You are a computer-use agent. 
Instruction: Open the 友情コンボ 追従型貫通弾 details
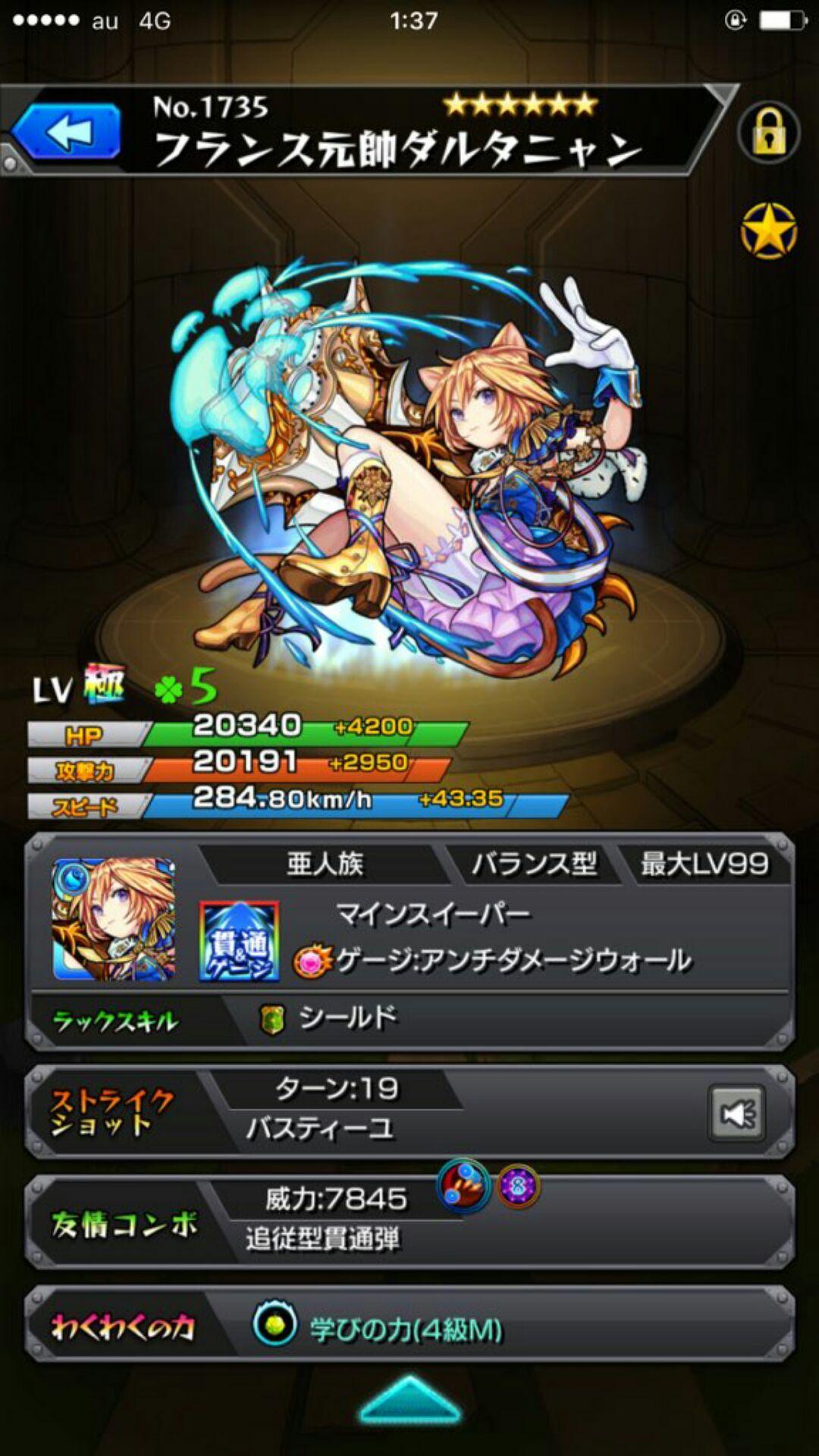tap(322, 1238)
